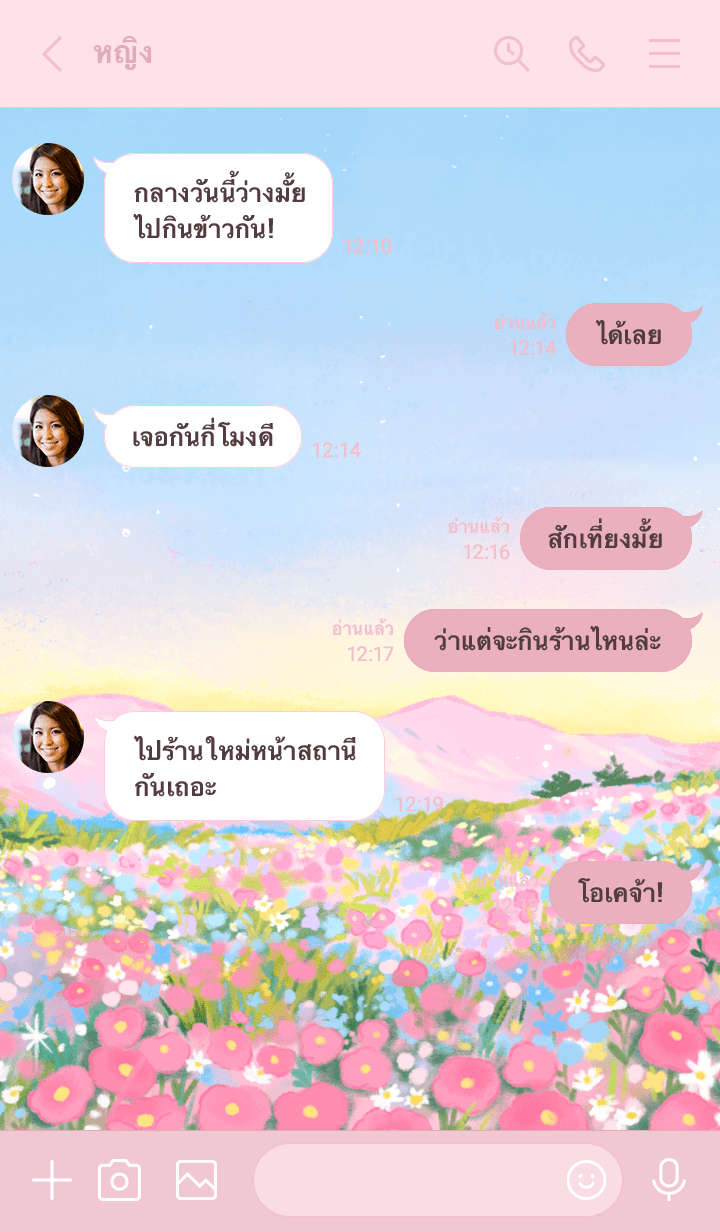Search within this conversation

[511, 53]
